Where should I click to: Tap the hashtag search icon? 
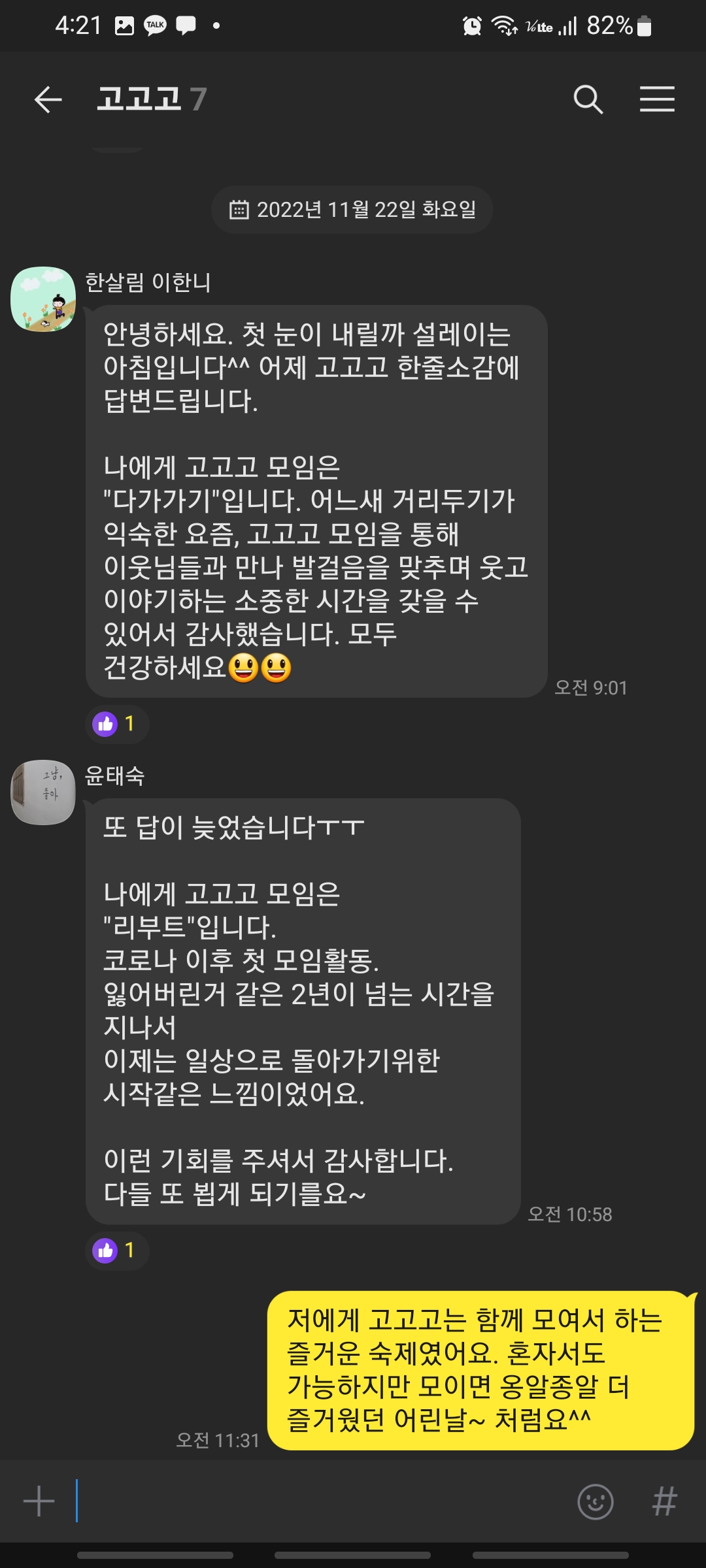tap(664, 1501)
